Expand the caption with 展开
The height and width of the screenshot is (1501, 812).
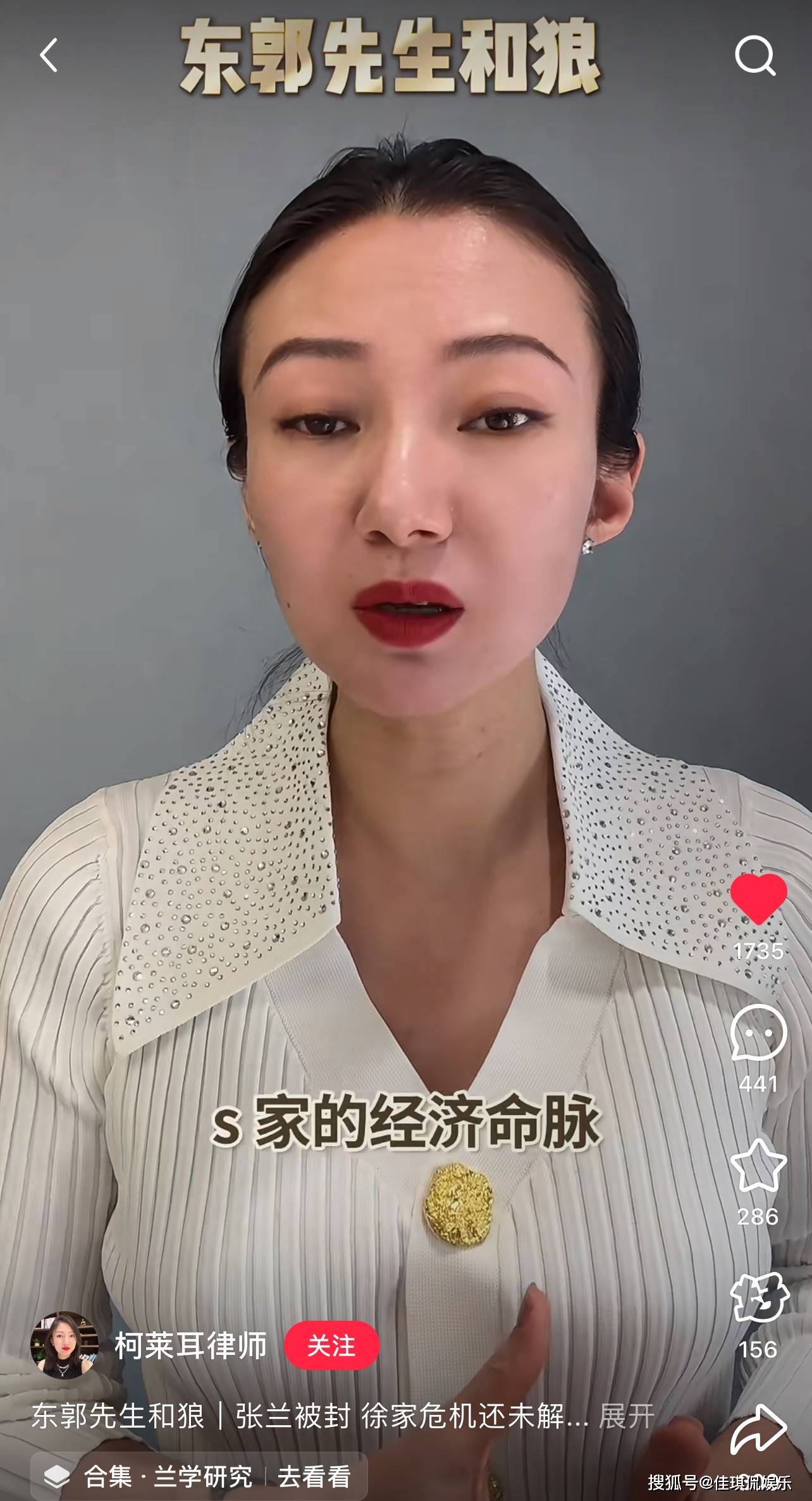626,1416
